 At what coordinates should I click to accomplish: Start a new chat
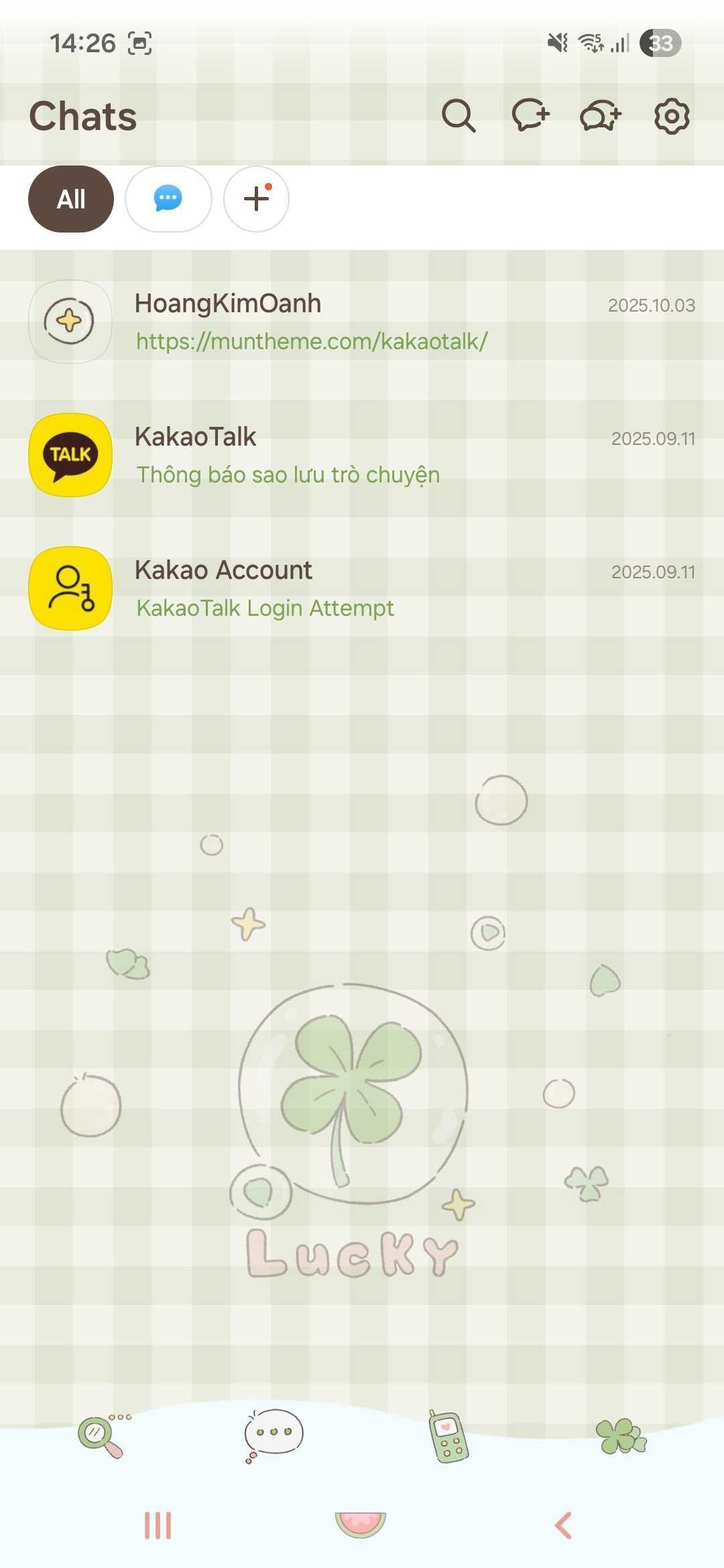pyautogui.click(x=530, y=116)
